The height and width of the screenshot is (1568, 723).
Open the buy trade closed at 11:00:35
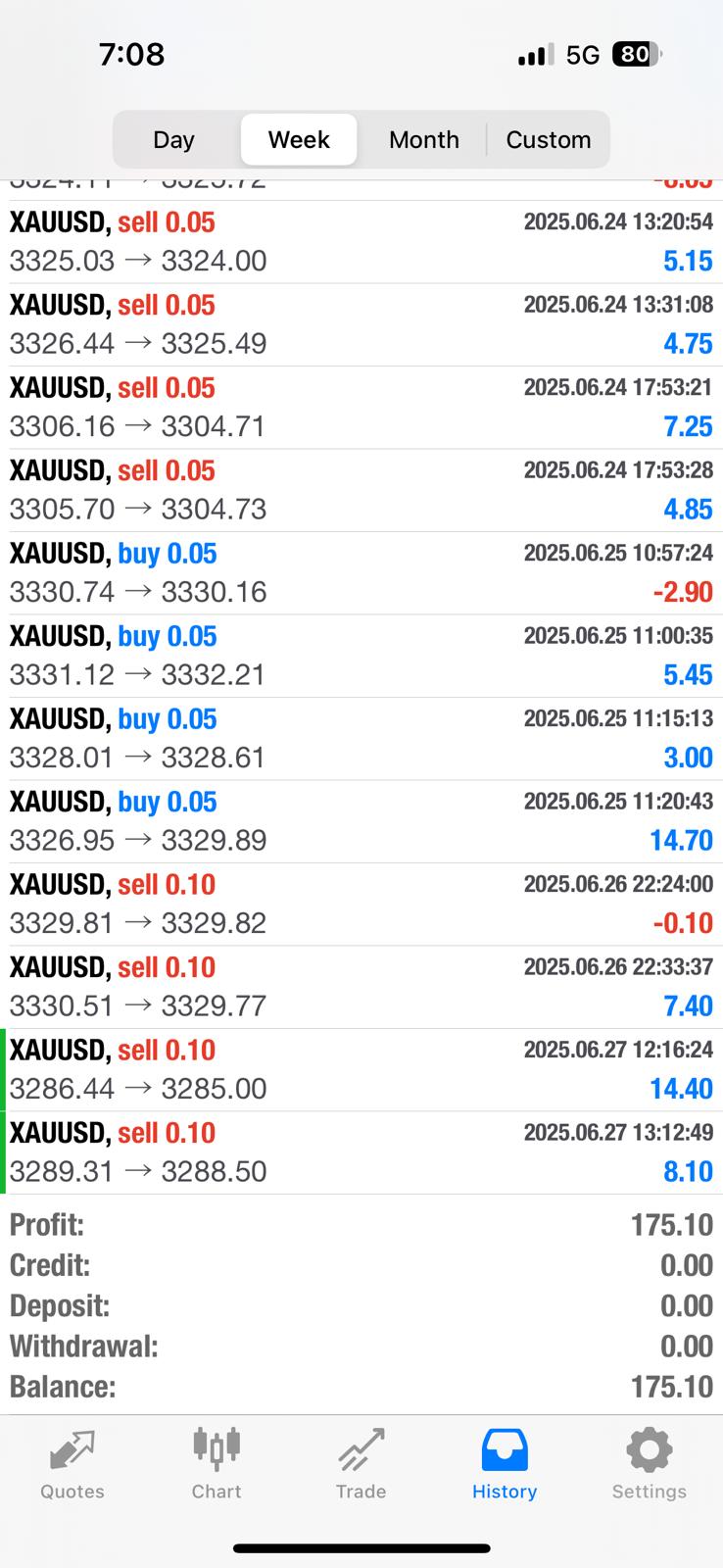coord(361,656)
